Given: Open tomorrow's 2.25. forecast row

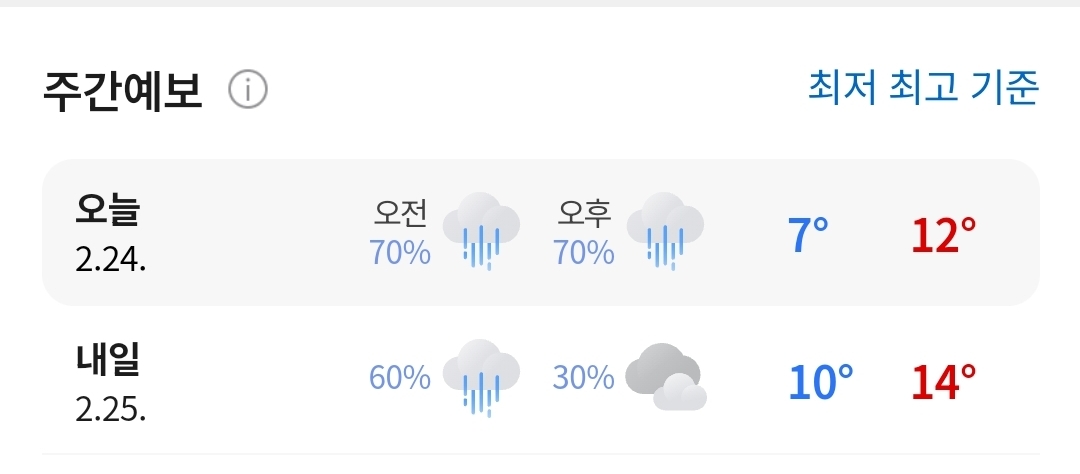Looking at the screenshot, I should pyautogui.click(x=541, y=380).
